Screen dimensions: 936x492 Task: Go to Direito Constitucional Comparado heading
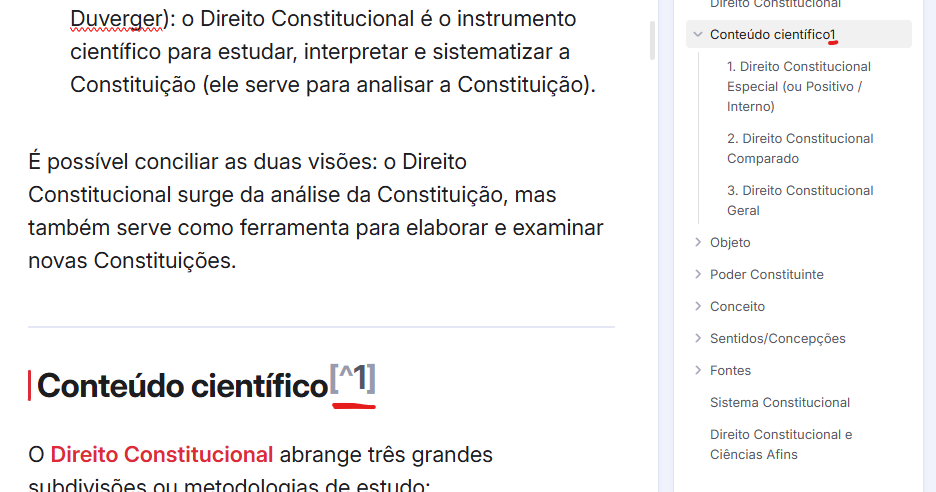799,148
